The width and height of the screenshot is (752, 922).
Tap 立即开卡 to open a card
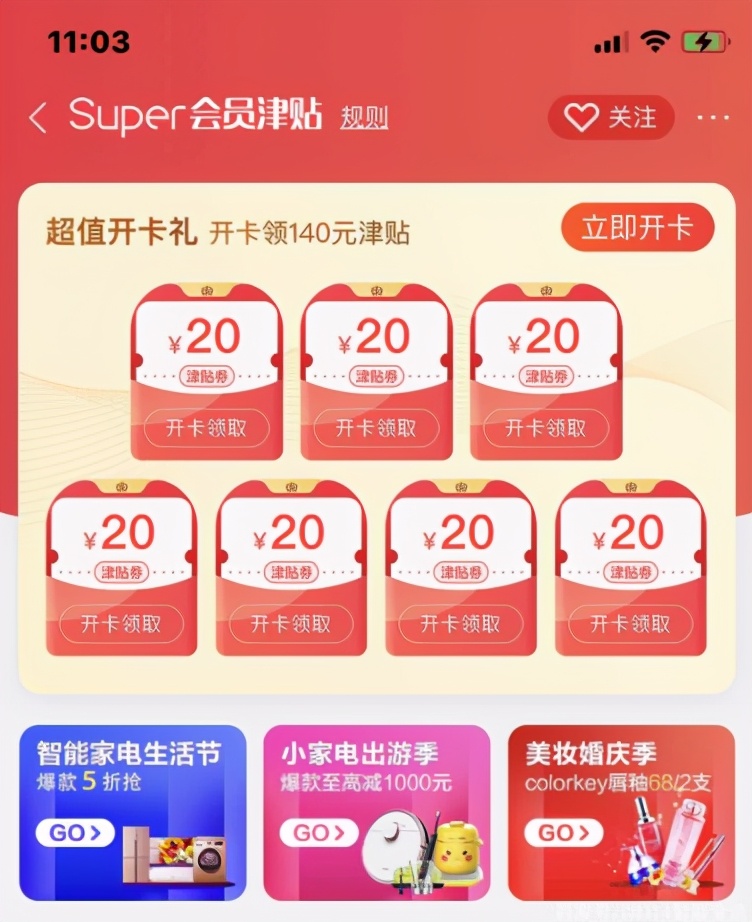click(x=635, y=228)
